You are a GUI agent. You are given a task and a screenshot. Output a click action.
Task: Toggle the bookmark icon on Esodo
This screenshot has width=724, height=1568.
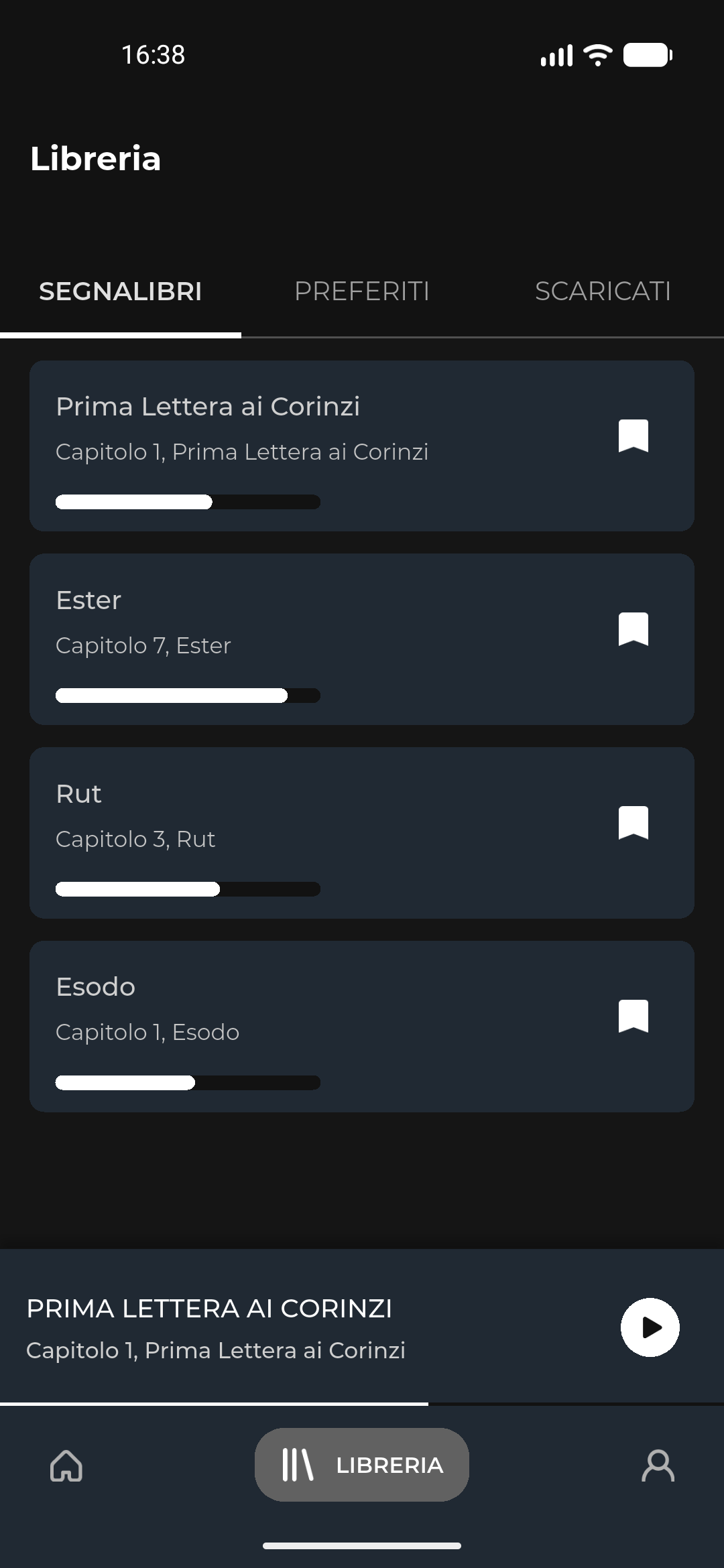click(x=633, y=1017)
